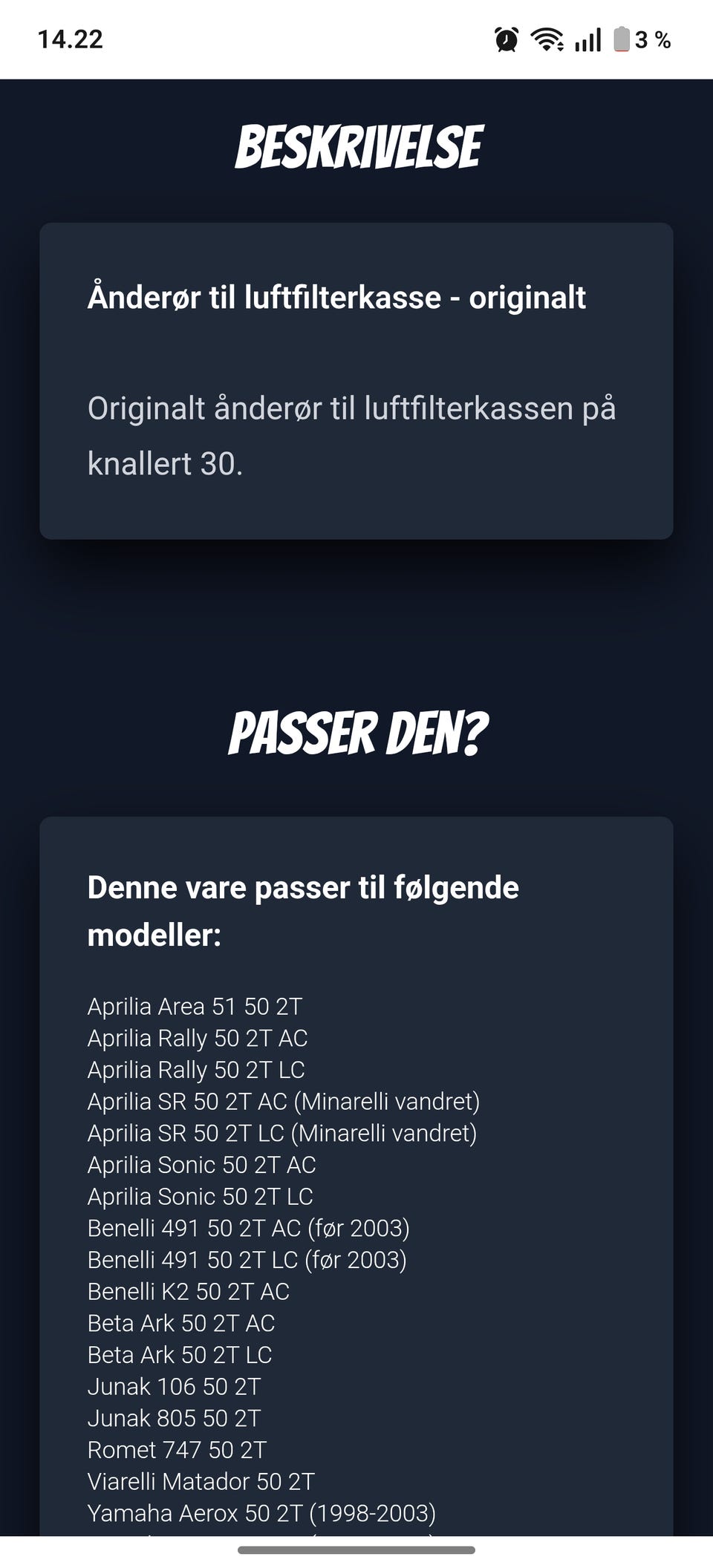
Task: Select 'Romet 747 50 2T'
Action: coord(178,1449)
